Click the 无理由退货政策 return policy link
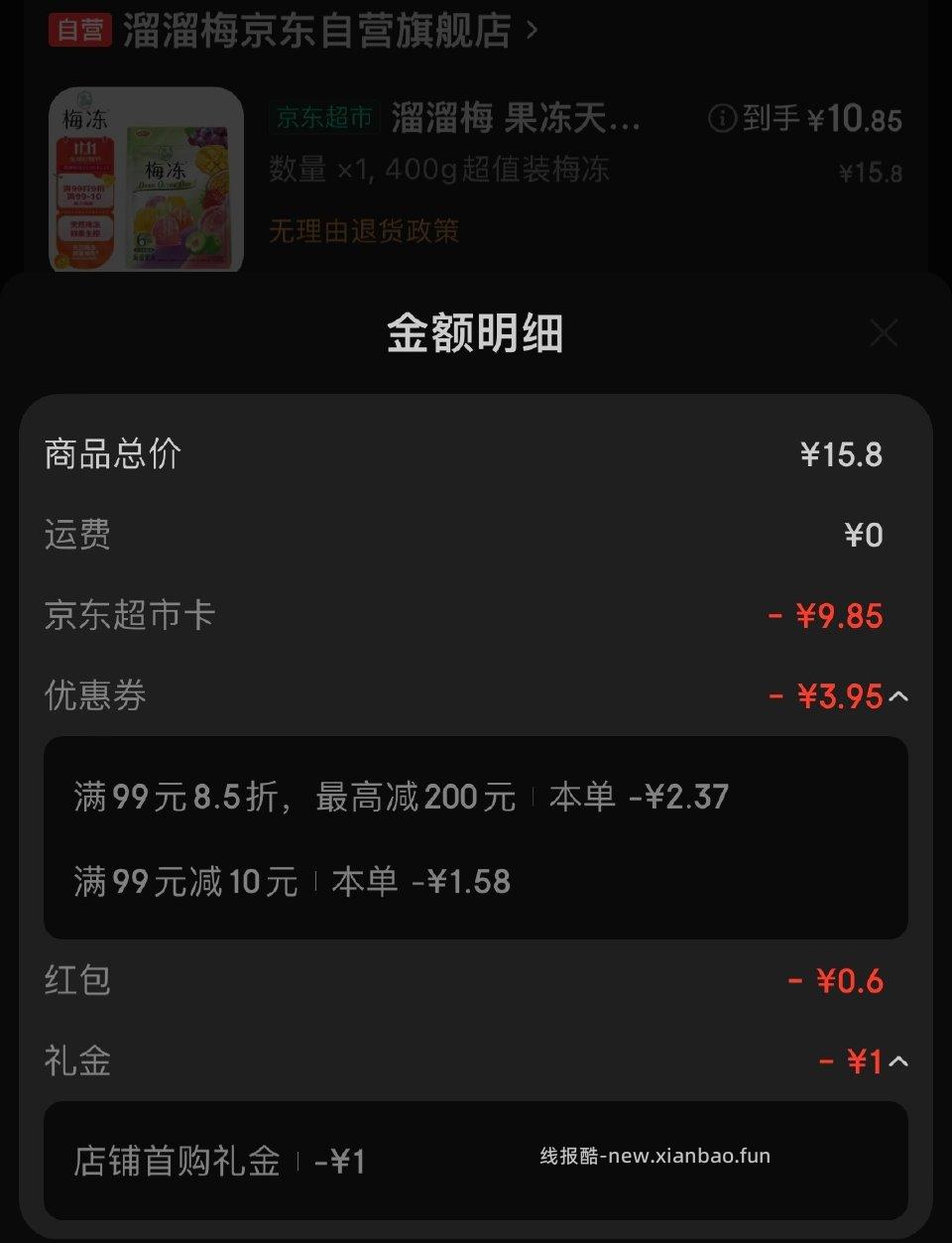Viewport: 952px width, 1243px height. click(363, 230)
